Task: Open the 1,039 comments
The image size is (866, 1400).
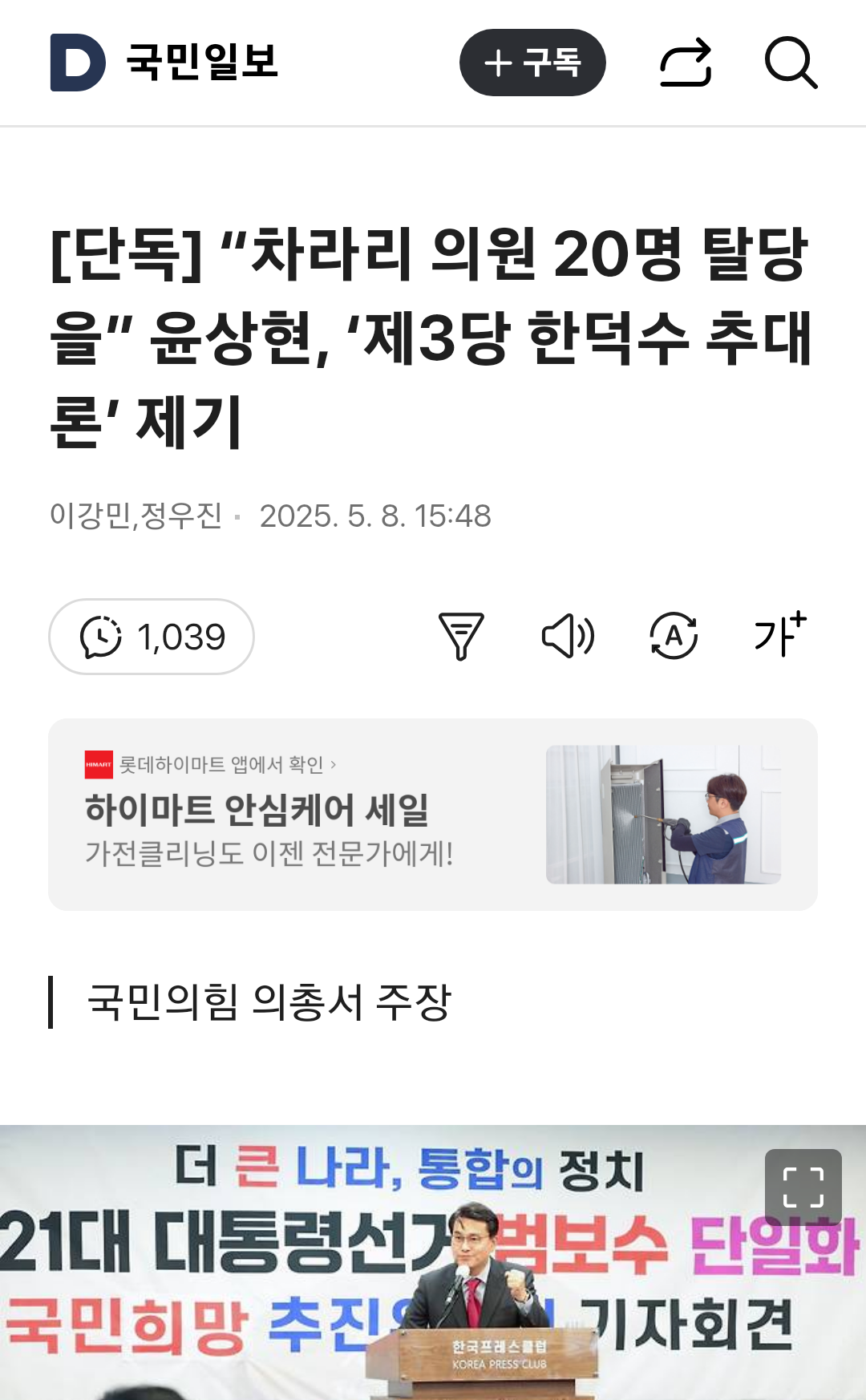Action: (x=152, y=637)
